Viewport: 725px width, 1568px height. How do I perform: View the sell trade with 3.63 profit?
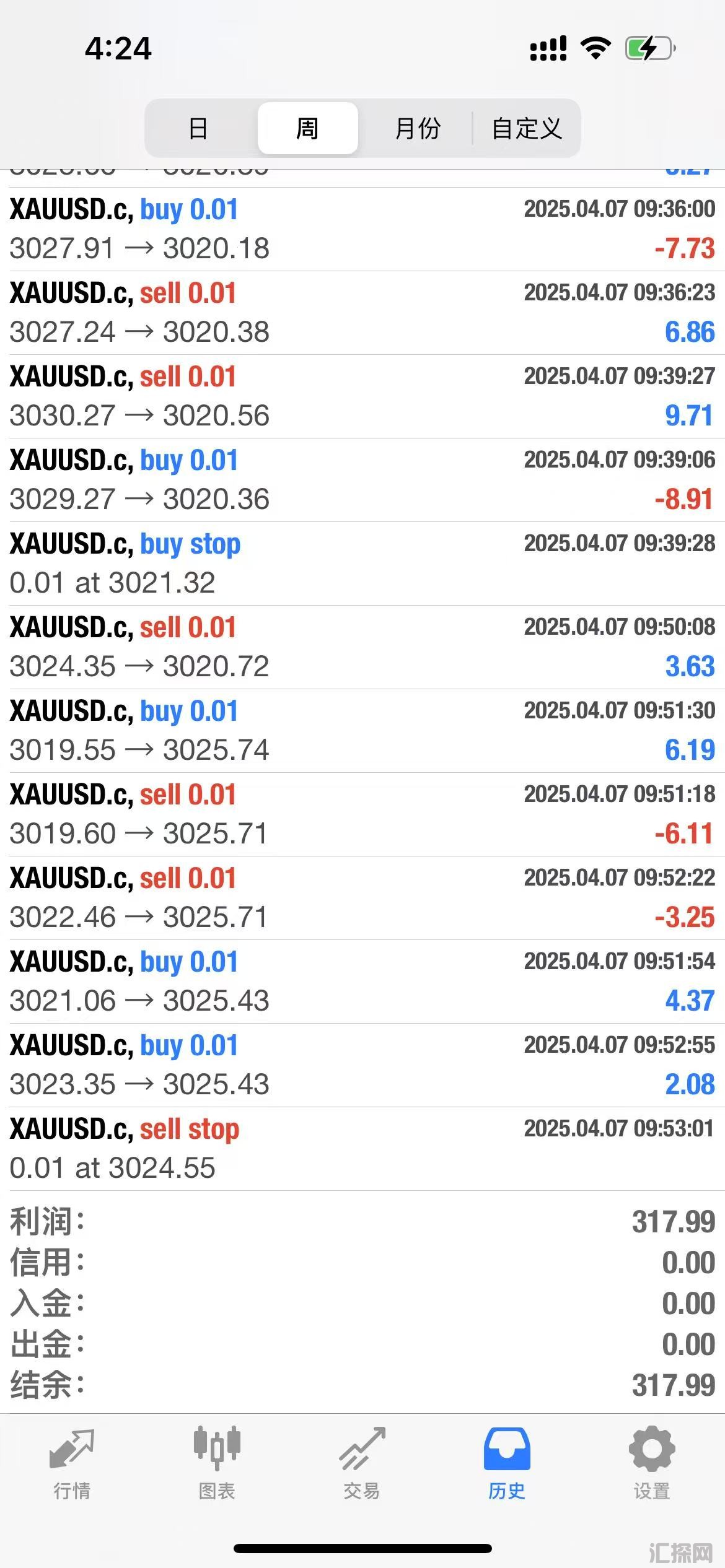(x=362, y=647)
